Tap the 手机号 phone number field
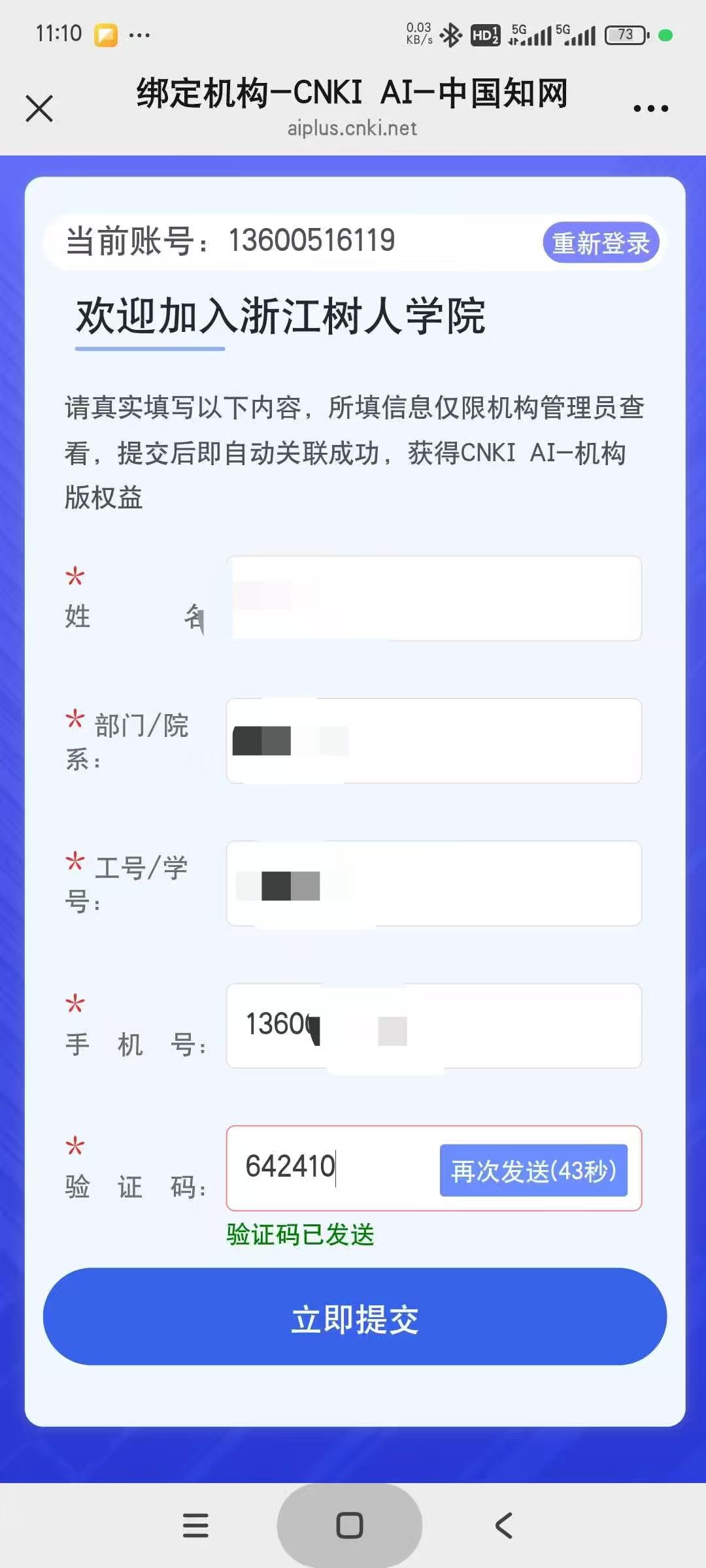 pos(434,1026)
